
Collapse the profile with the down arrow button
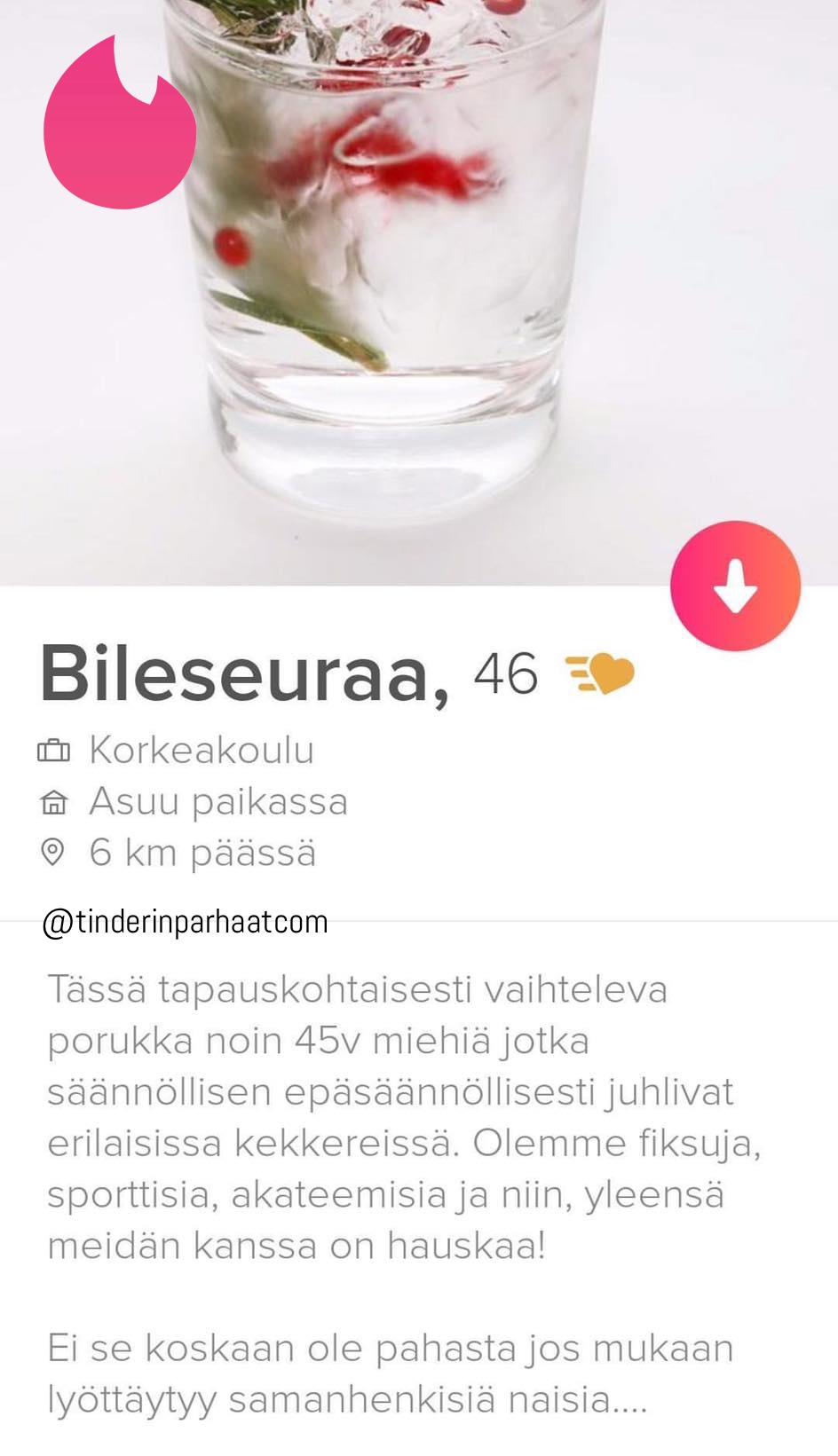[x=735, y=586]
